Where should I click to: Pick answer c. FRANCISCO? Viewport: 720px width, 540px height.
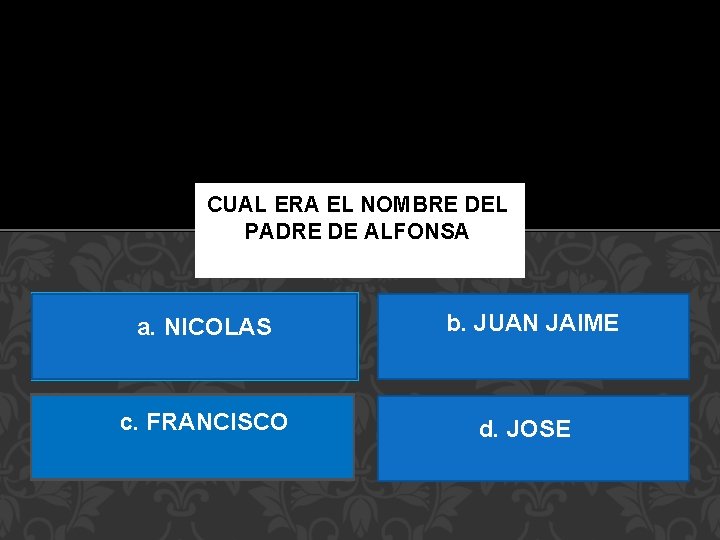click(x=192, y=436)
